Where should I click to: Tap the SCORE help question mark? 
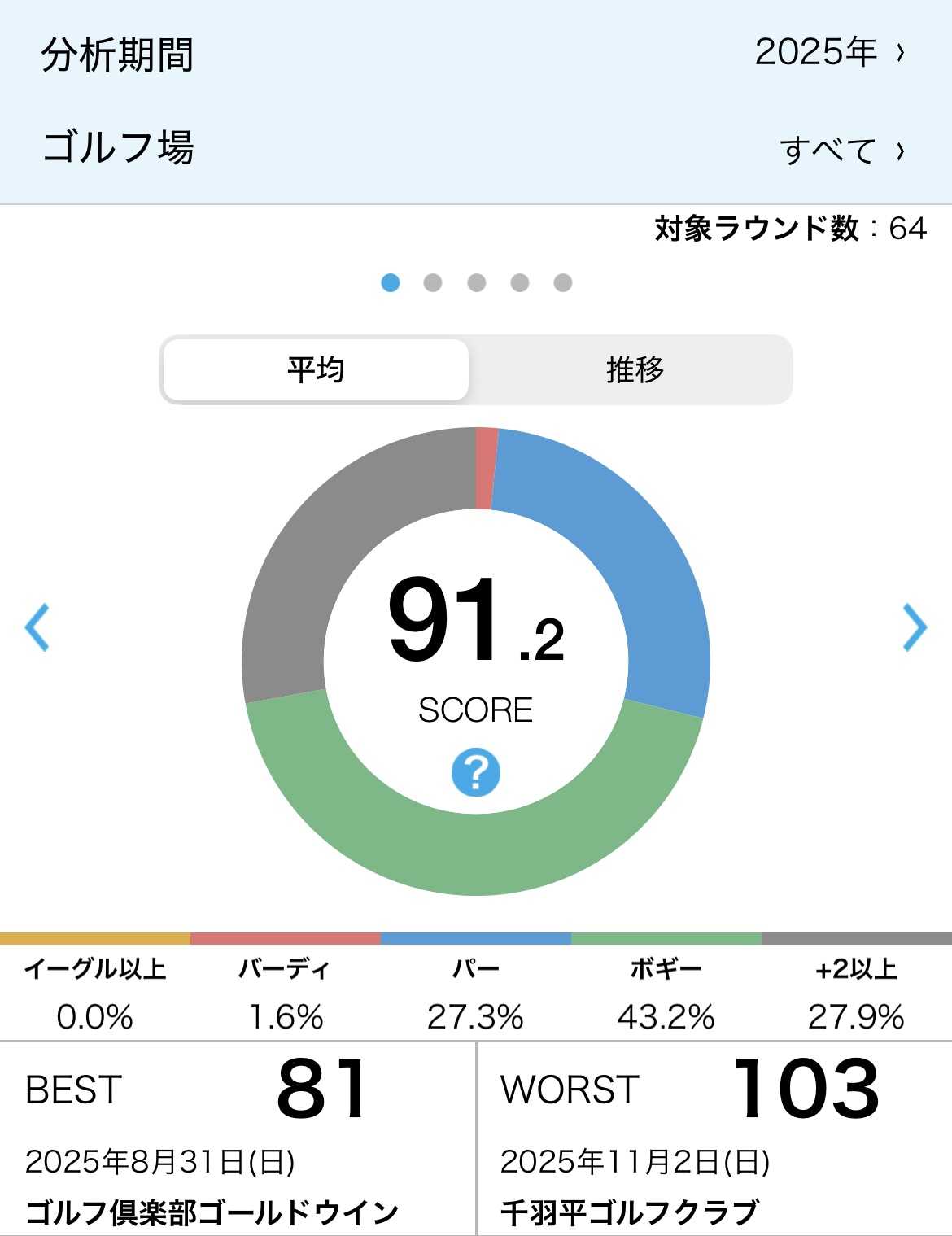tap(475, 772)
